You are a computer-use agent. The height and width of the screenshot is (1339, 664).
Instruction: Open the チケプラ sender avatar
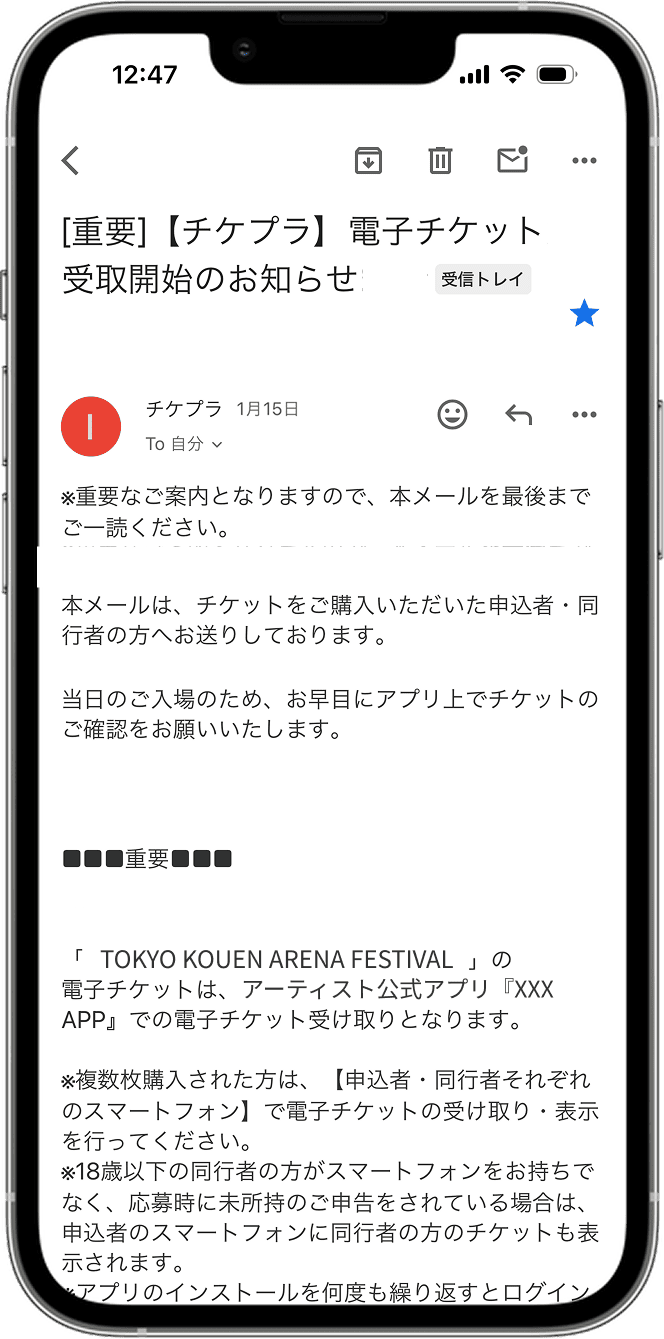(91, 426)
